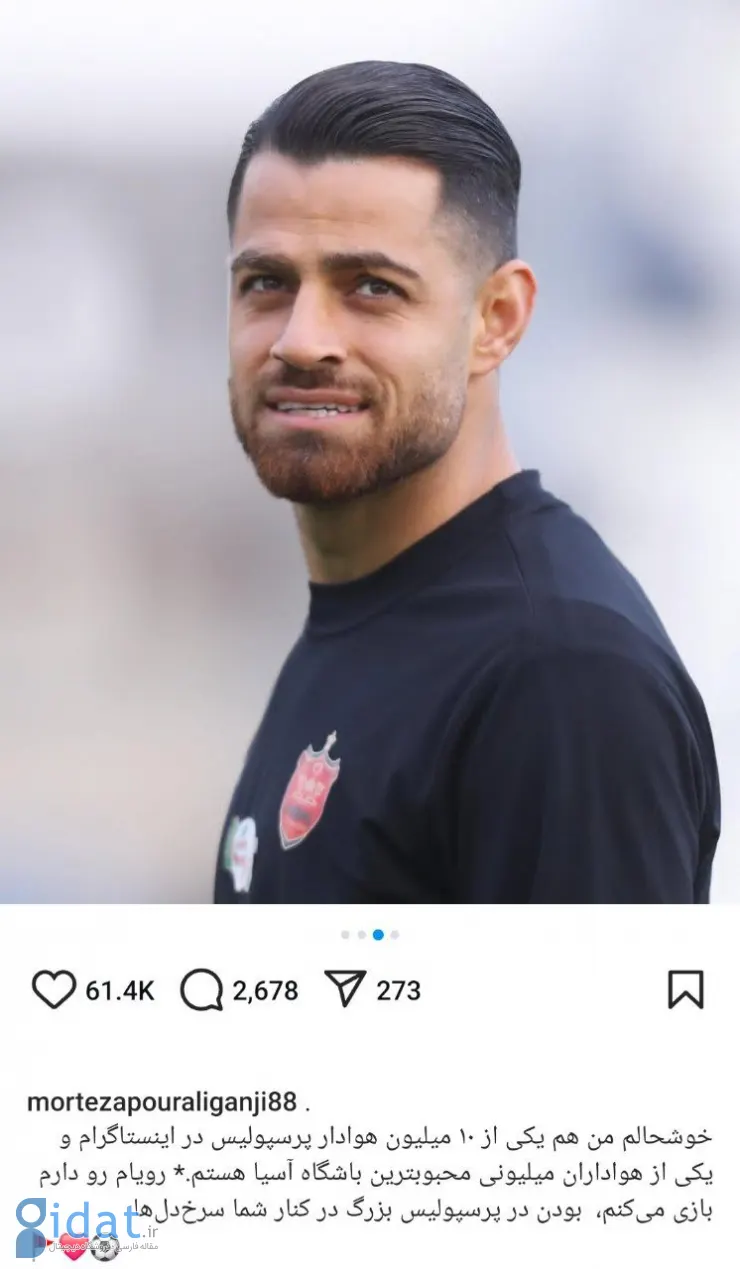Image resolution: width=740 pixels, height=1269 pixels.
Task: Like the post with the heart icon
Action: 54,990
